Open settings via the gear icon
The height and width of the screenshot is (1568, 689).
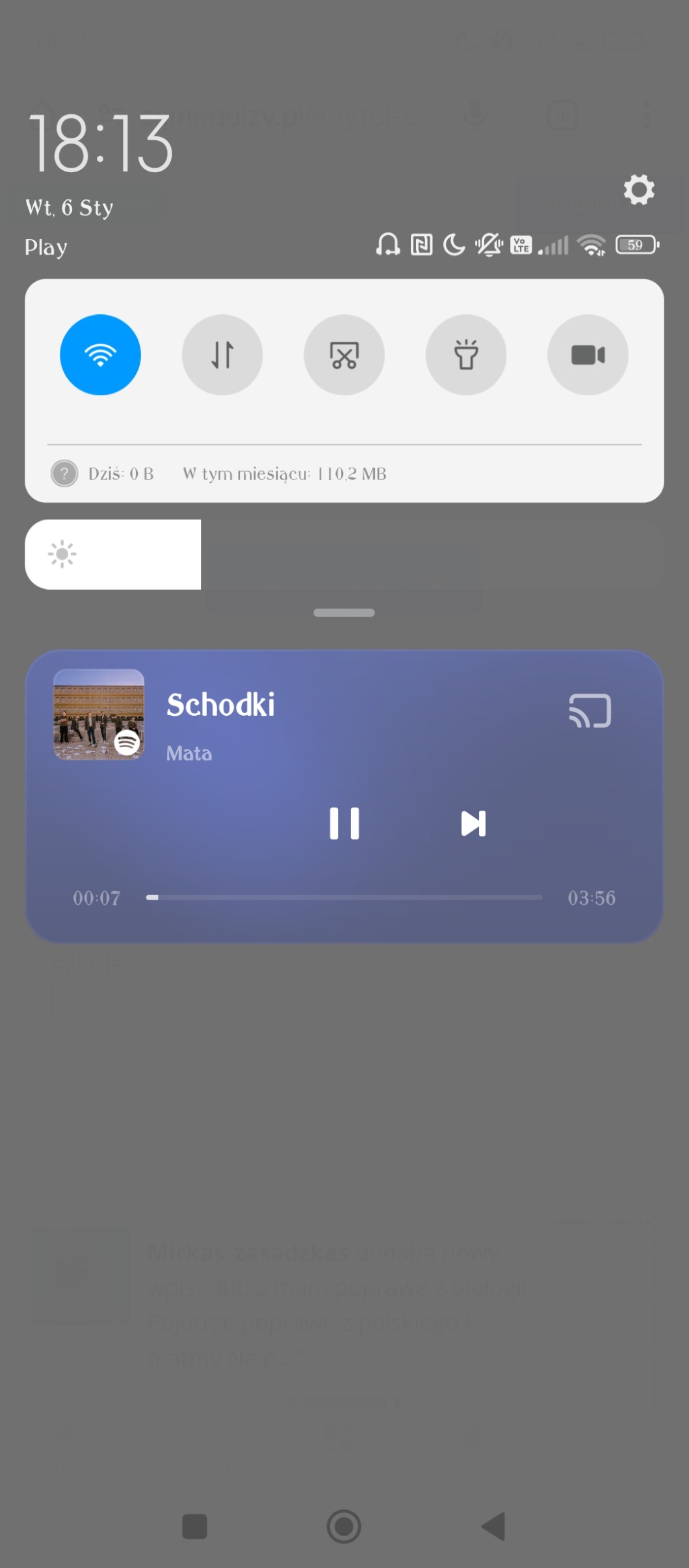click(x=638, y=190)
